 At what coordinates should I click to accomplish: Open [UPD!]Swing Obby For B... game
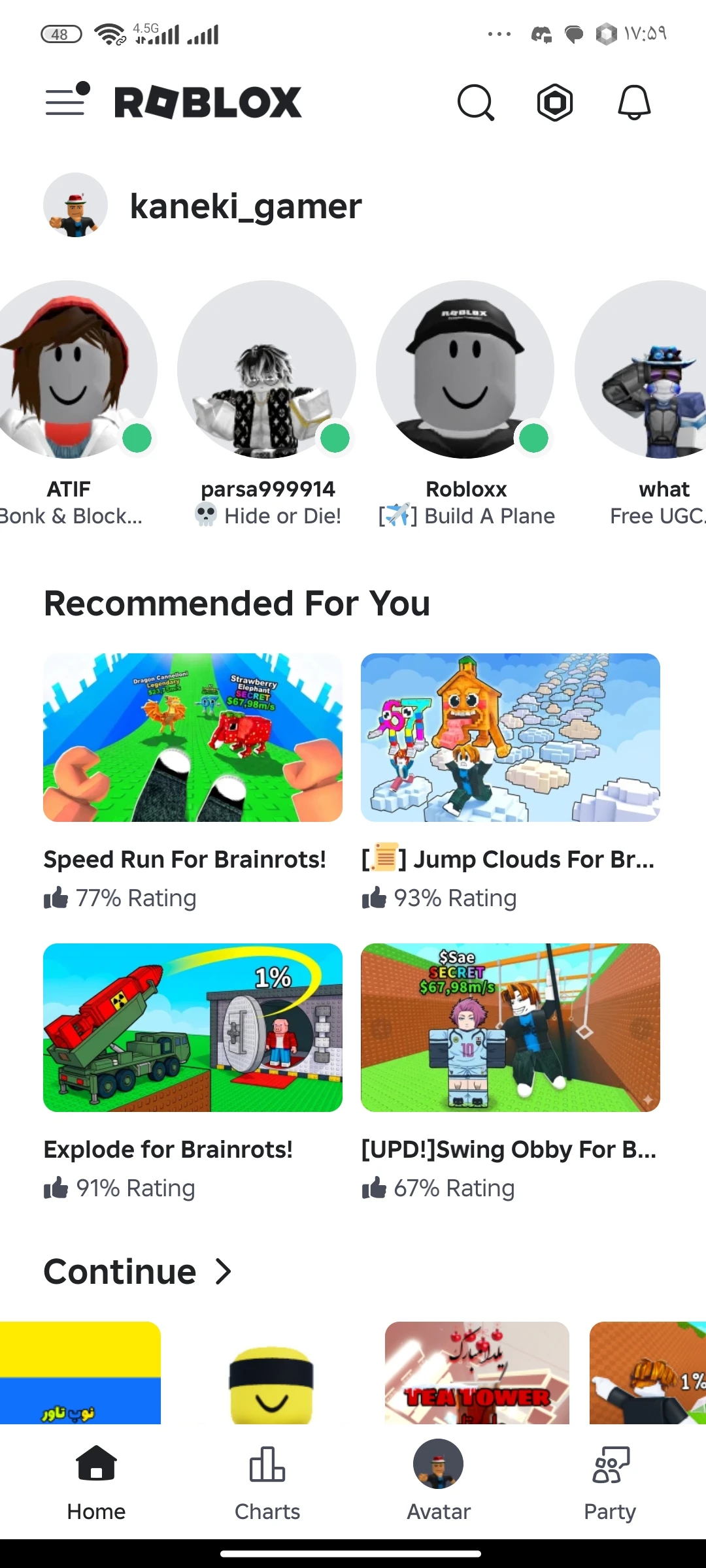pos(511,1028)
